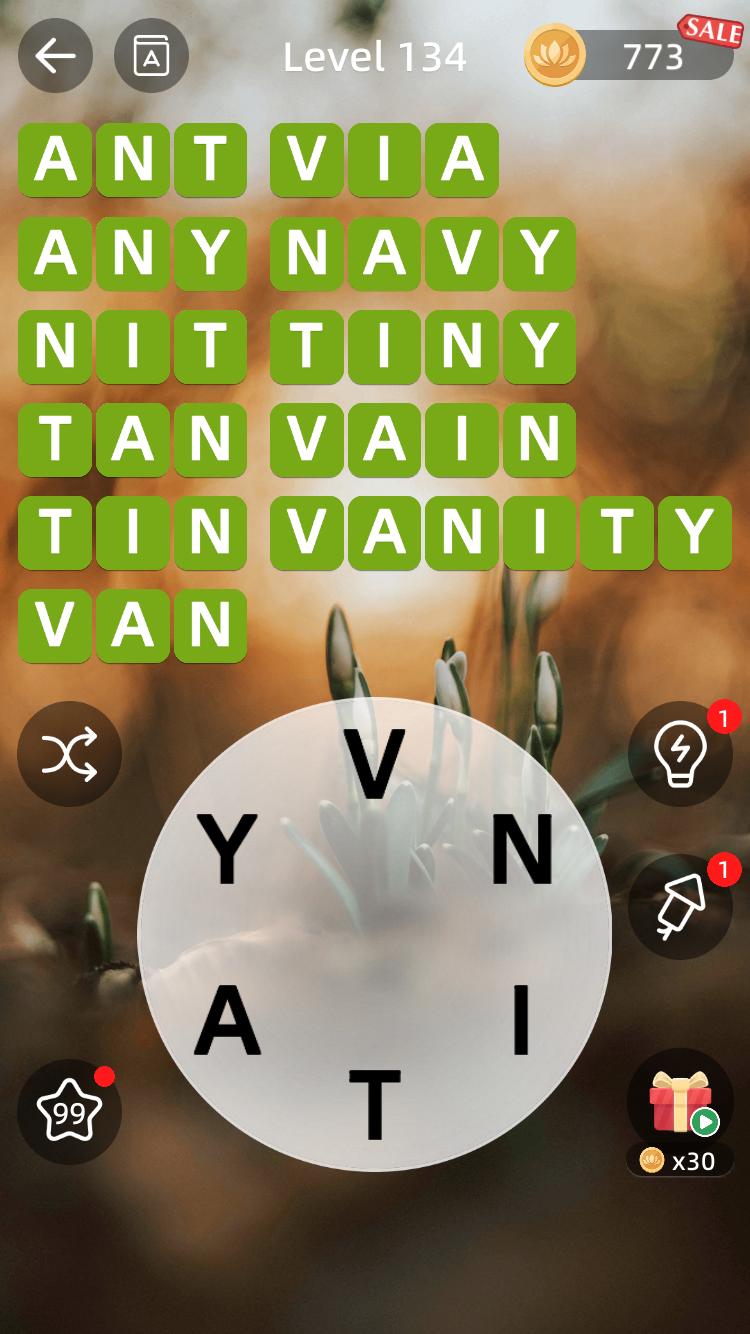Open the star badge with 99
The image size is (750, 1334).
click(69, 1111)
